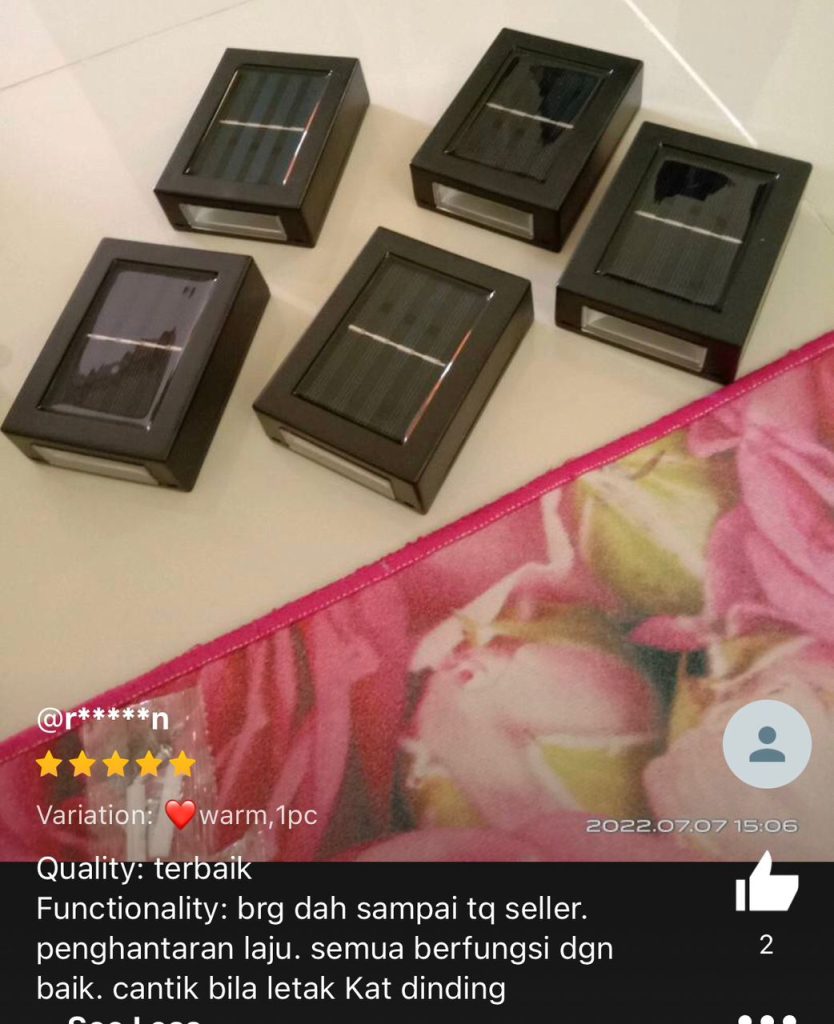Collapse the review text with See Less

pos(133,1020)
